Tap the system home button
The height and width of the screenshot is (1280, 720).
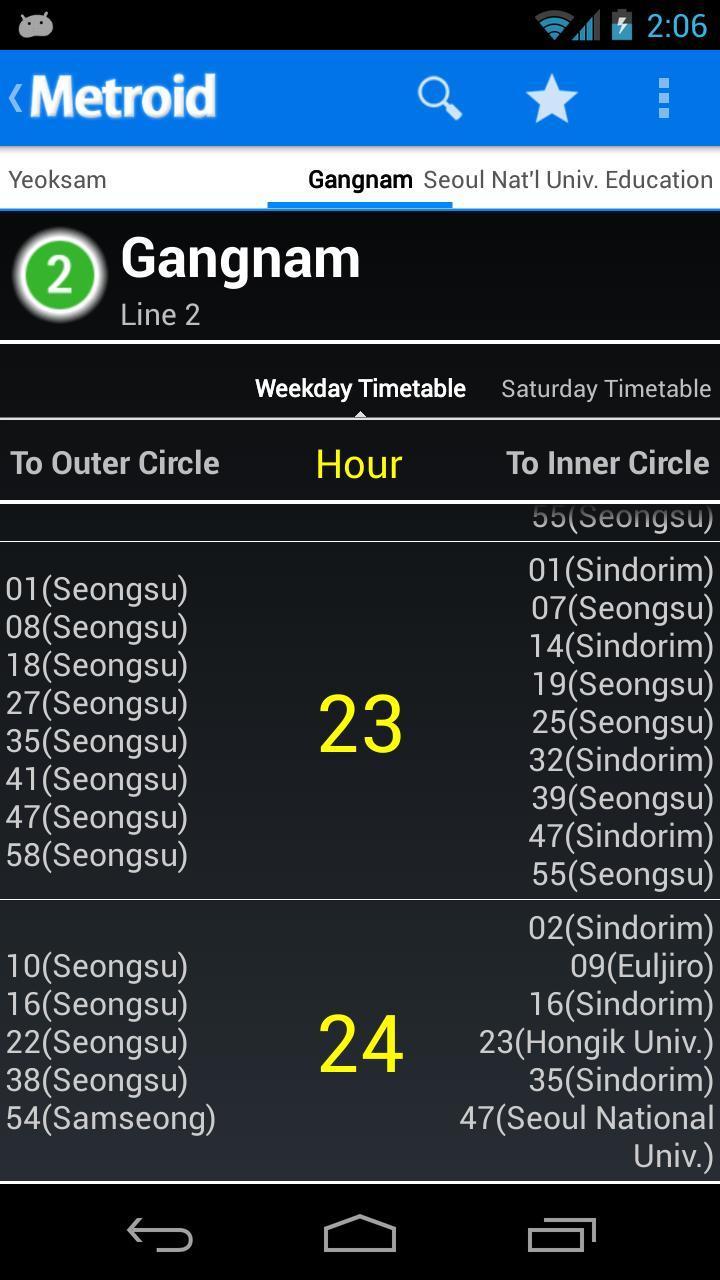360,1235
